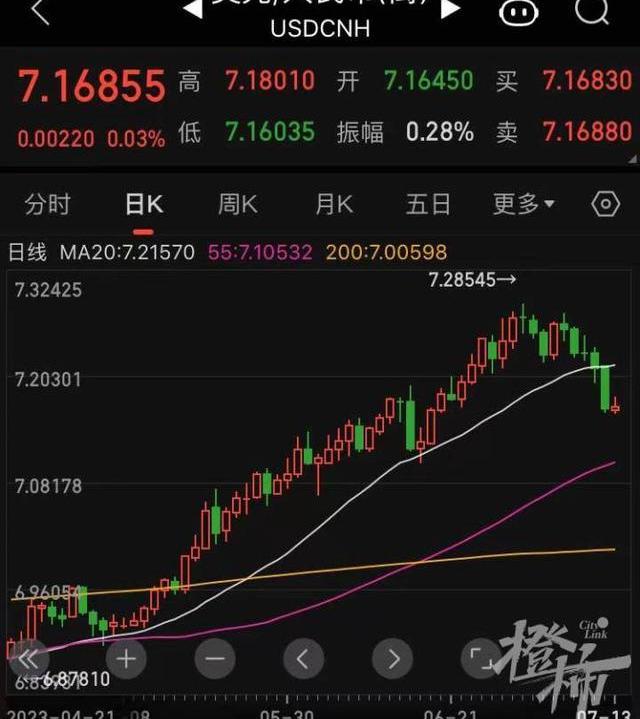Open chart settings hexagon icon
The image size is (640, 719).
click(x=605, y=204)
